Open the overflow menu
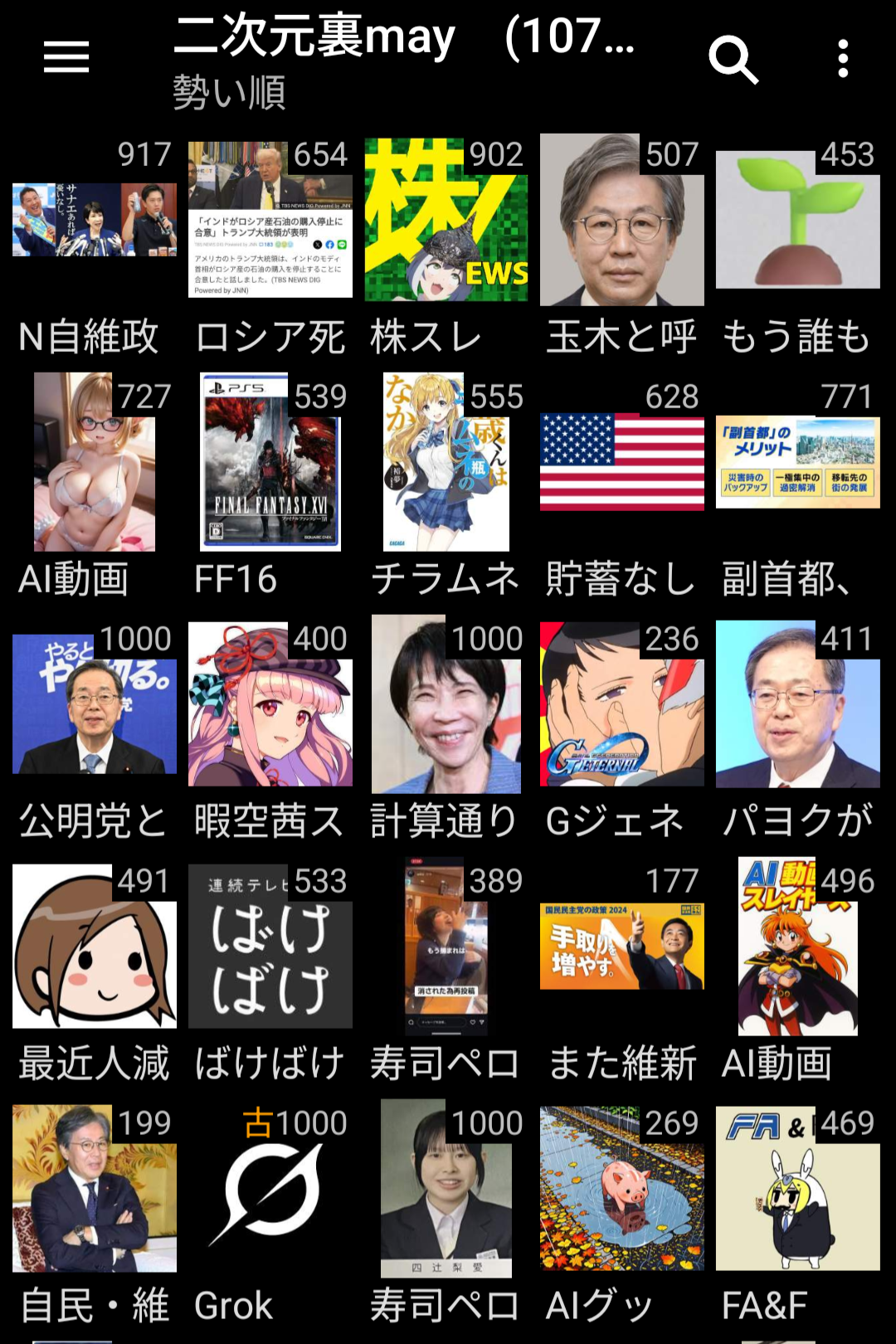The image size is (896, 1344). (843, 59)
